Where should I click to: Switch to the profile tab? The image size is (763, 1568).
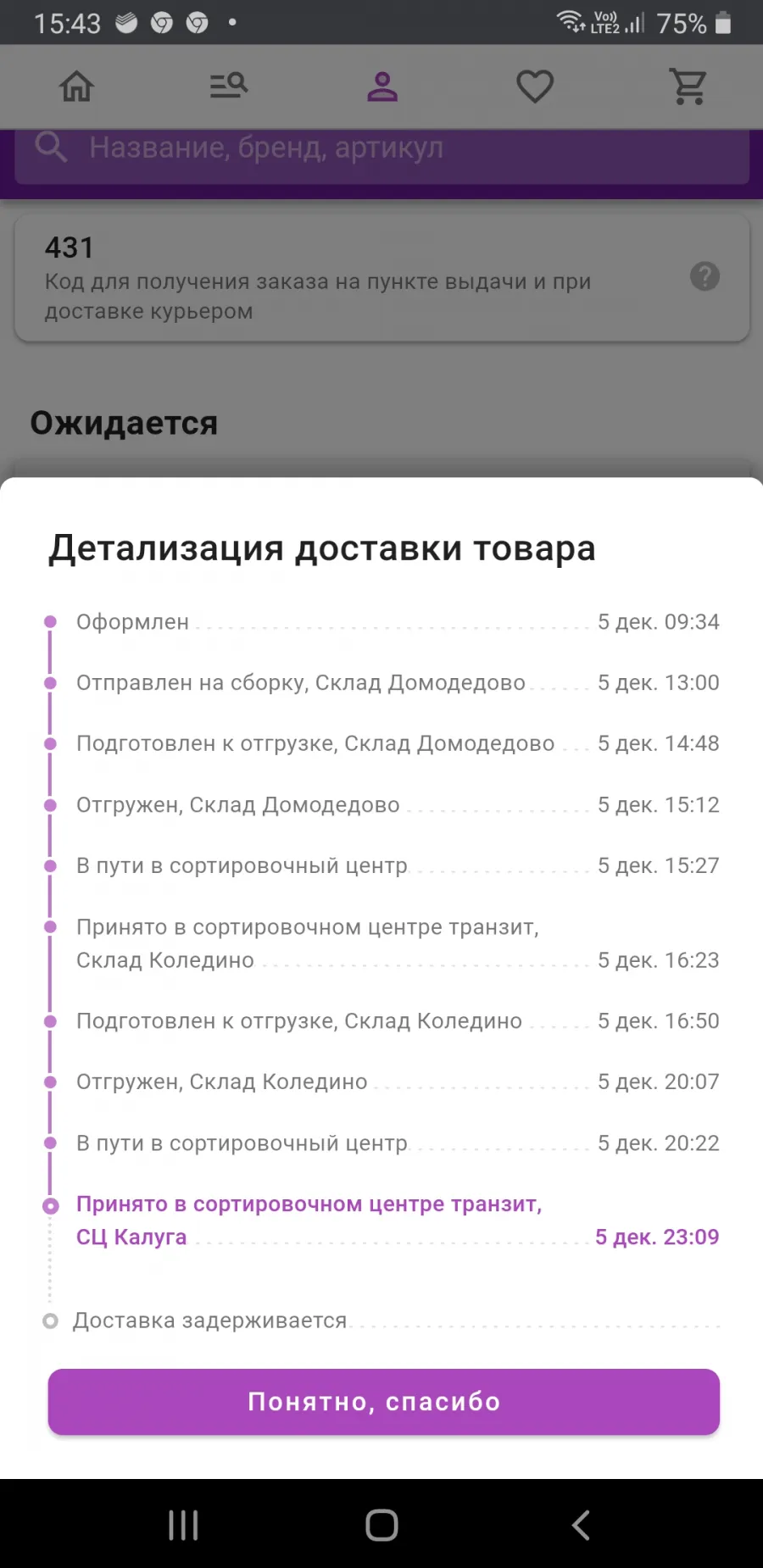click(x=382, y=86)
